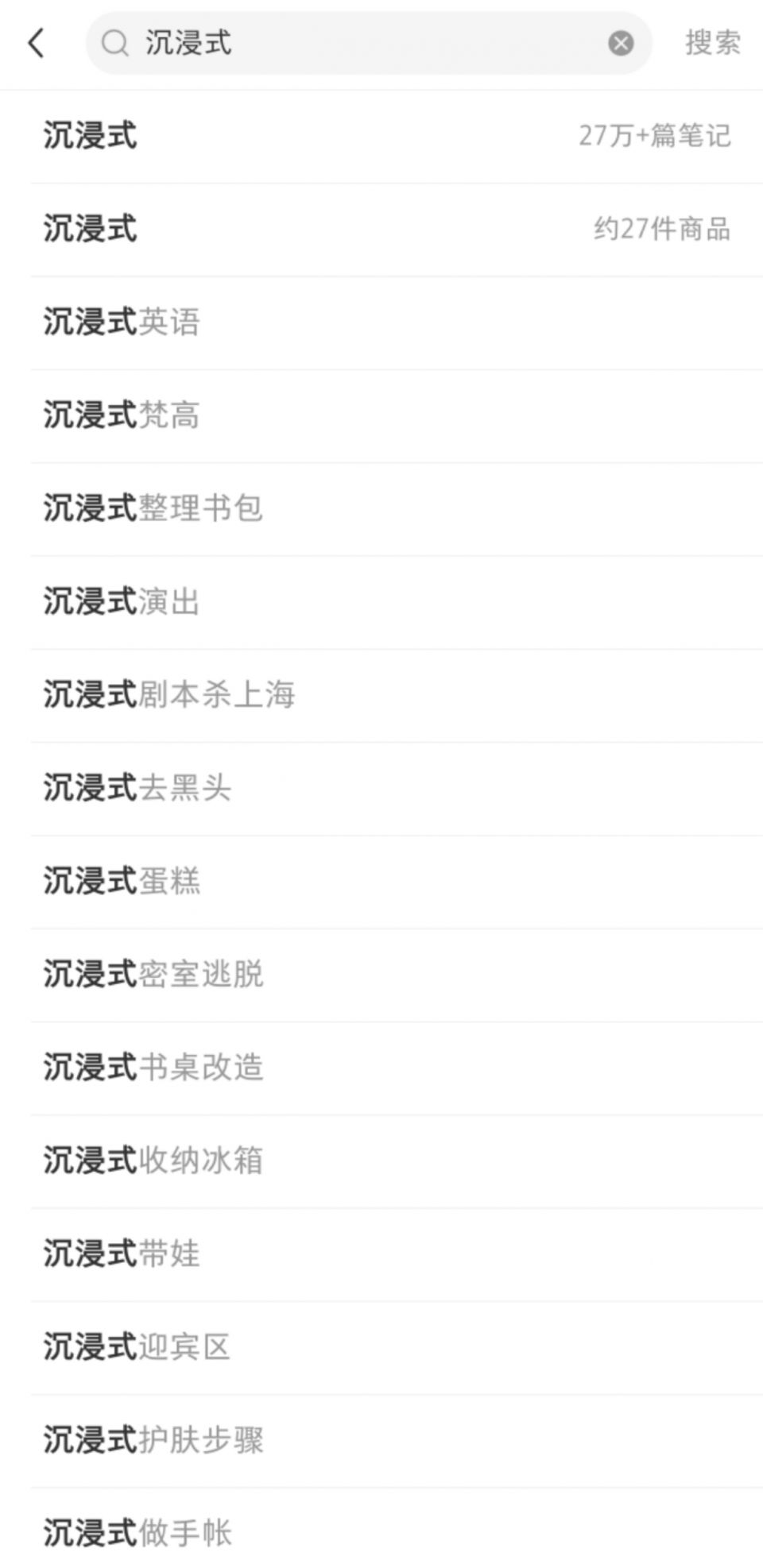Go back using the top-left arrow
763x1568 pixels.
click(37, 43)
